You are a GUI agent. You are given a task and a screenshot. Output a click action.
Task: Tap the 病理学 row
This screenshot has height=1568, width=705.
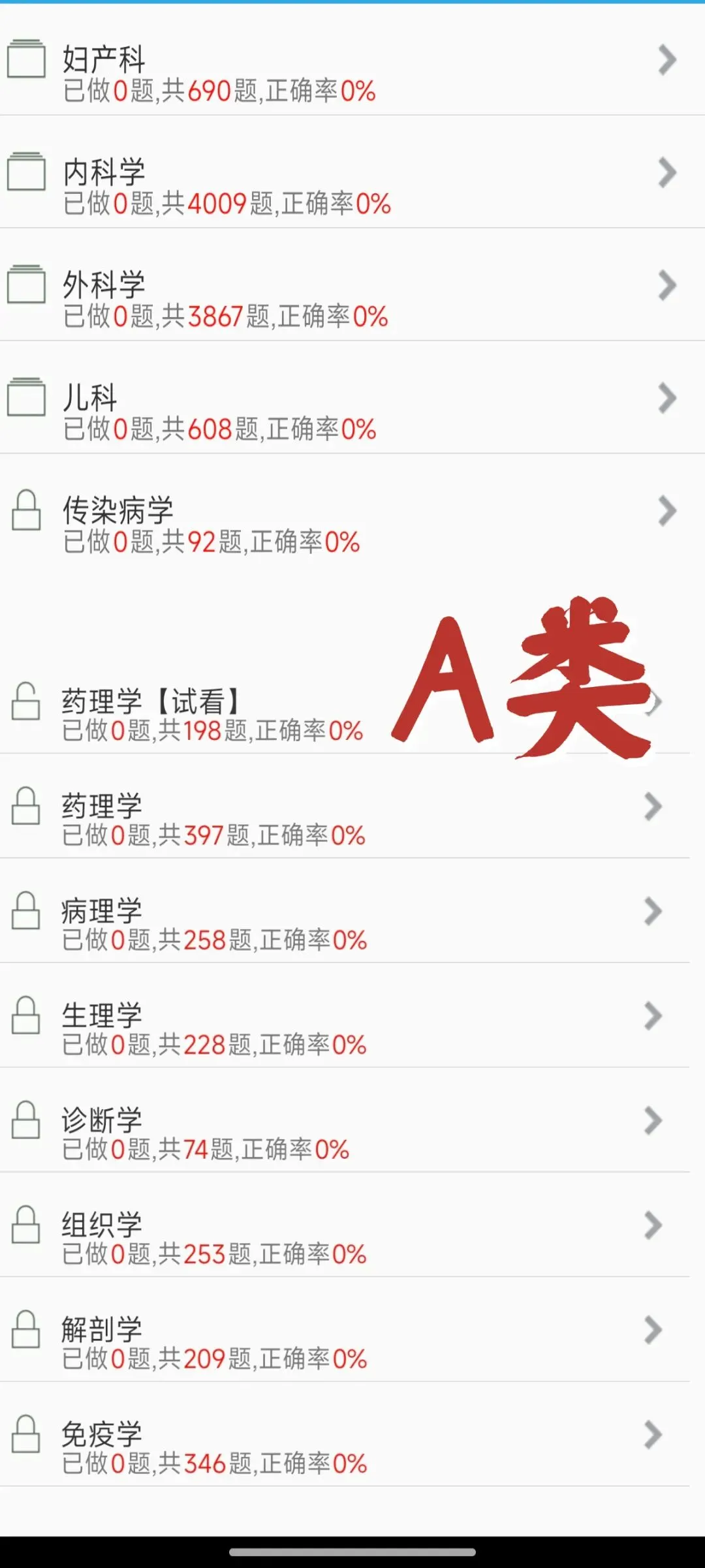point(345,911)
